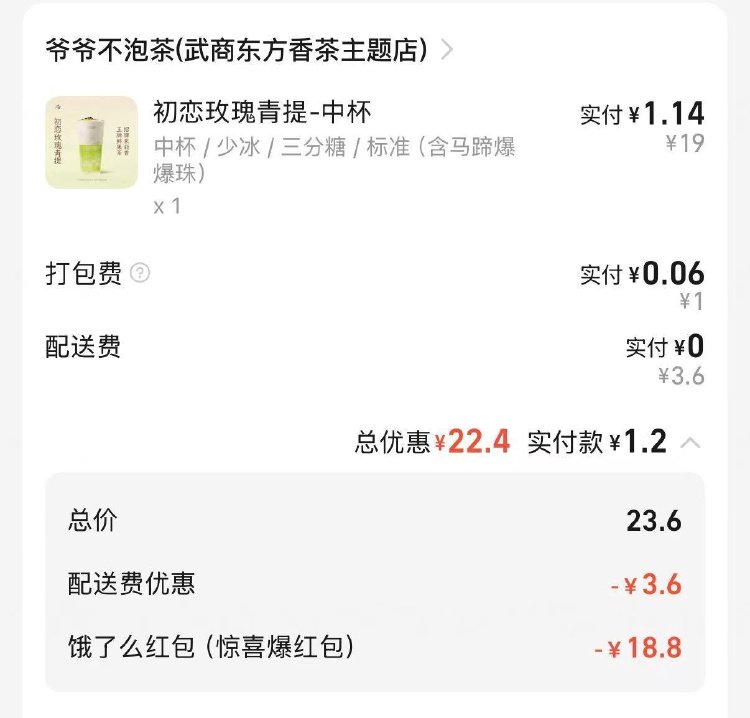Screen dimensions: 750x718
Task: Open the 爷爷不泡茶 store page
Action: coord(240,49)
